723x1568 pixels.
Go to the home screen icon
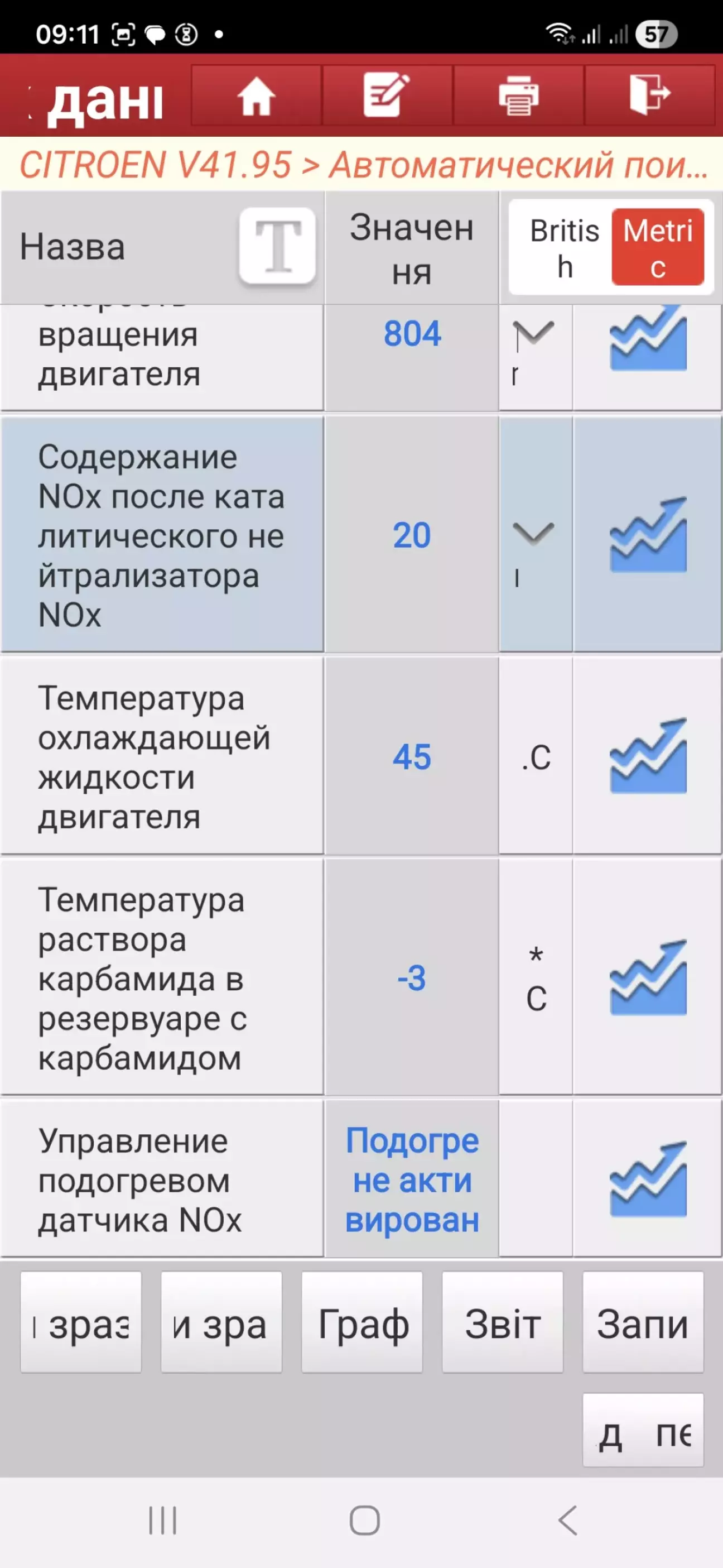coord(256,96)
